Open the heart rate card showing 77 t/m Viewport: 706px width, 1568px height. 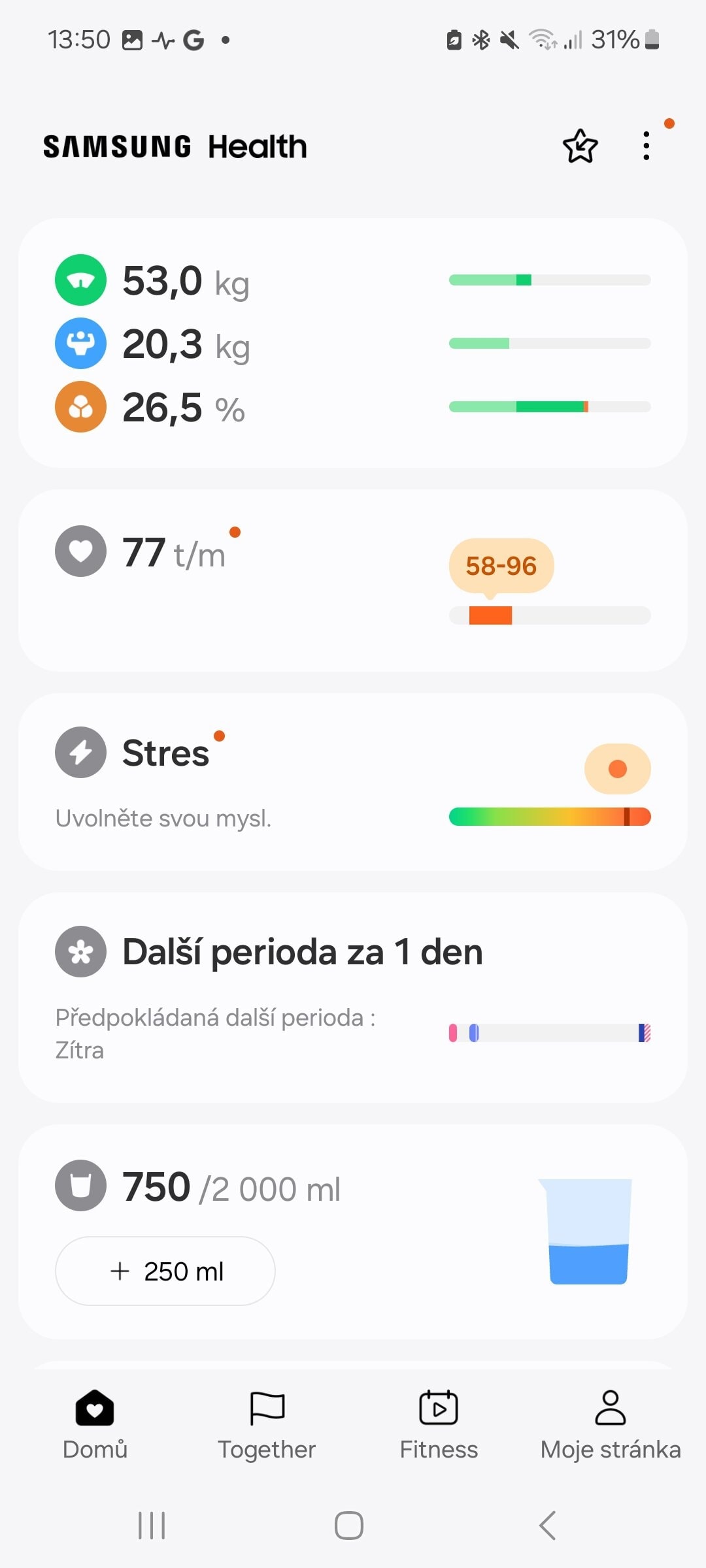(x=352, y=580)
